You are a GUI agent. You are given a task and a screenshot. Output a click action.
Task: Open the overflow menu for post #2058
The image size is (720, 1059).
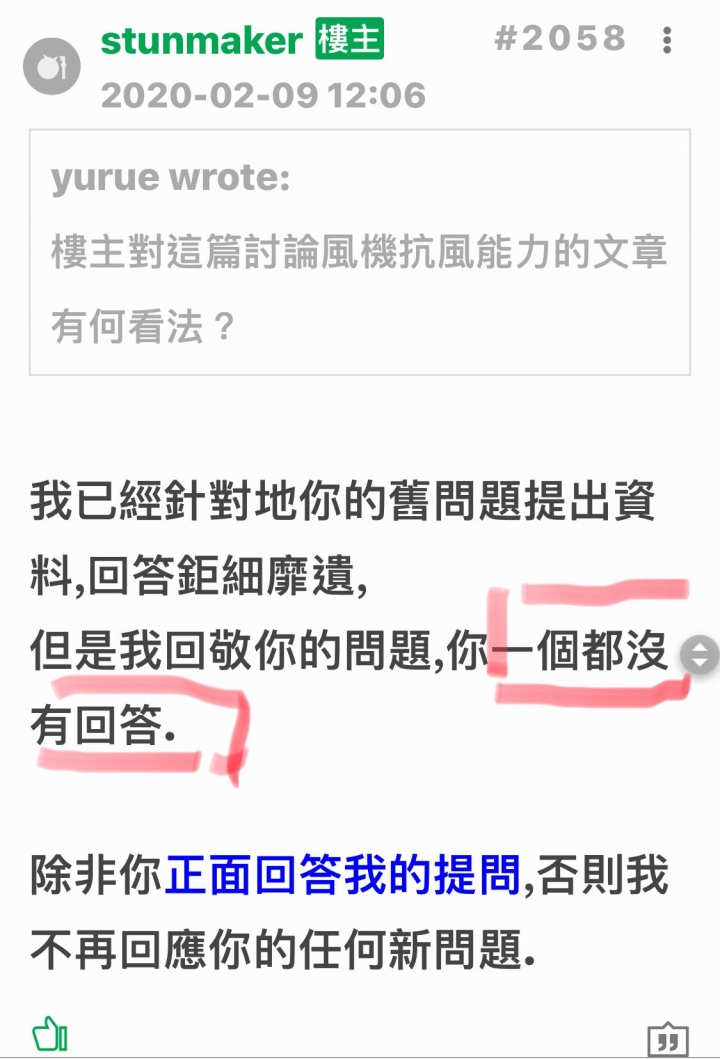point(667,41)
